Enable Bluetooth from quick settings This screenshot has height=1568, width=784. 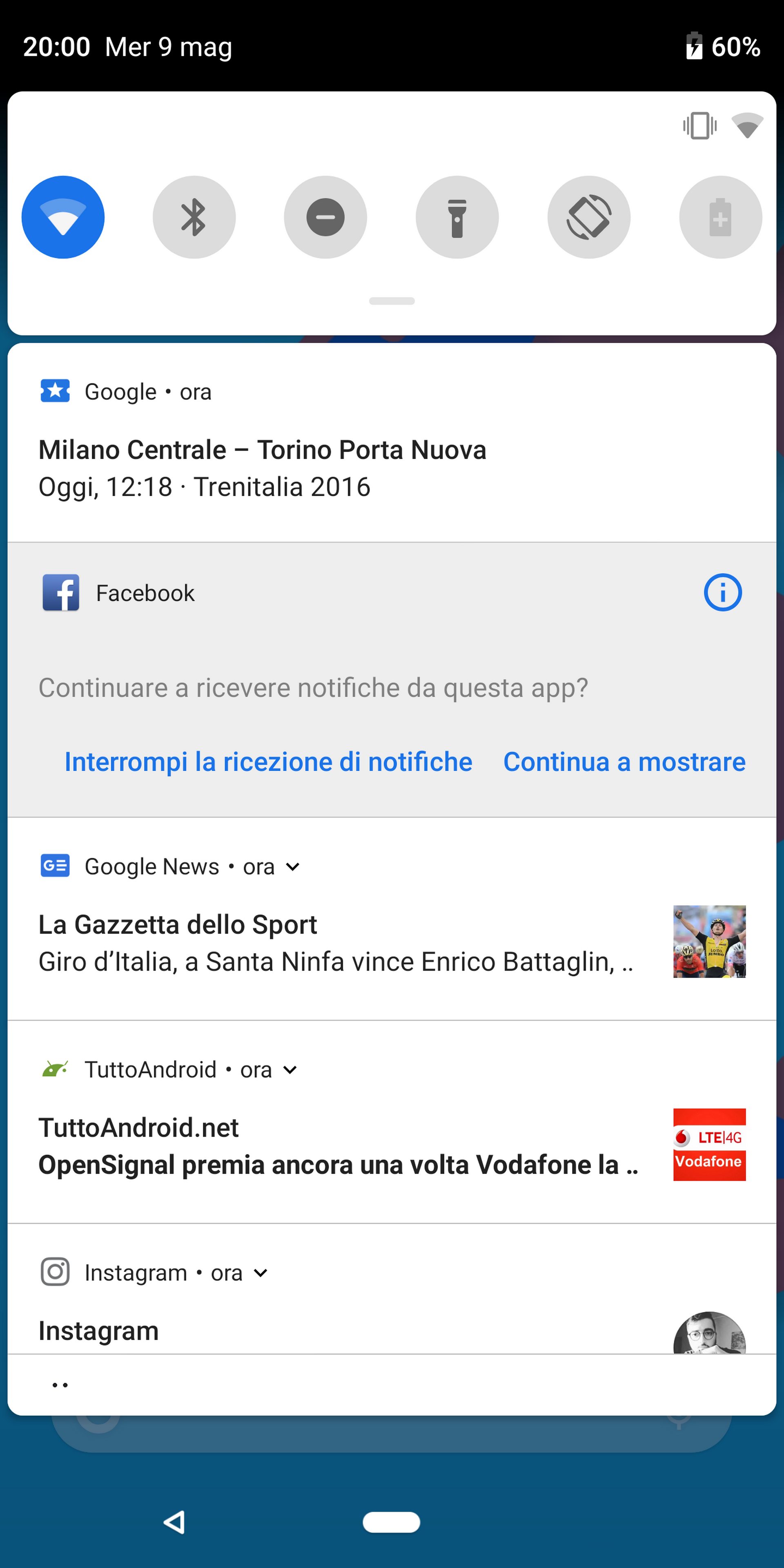[x=194, y=217]
